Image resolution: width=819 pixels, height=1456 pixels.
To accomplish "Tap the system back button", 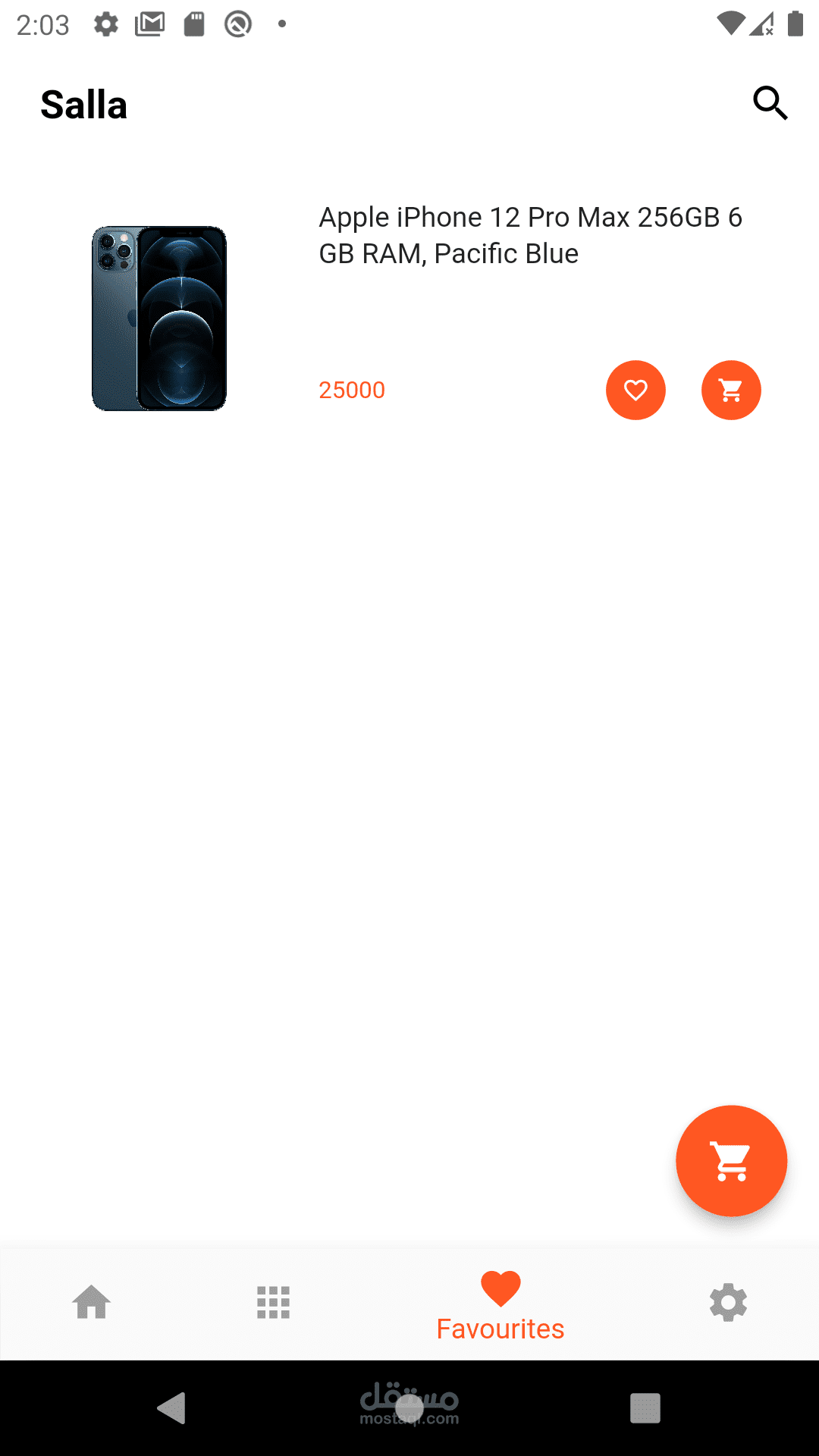I will pos(171,1408).
